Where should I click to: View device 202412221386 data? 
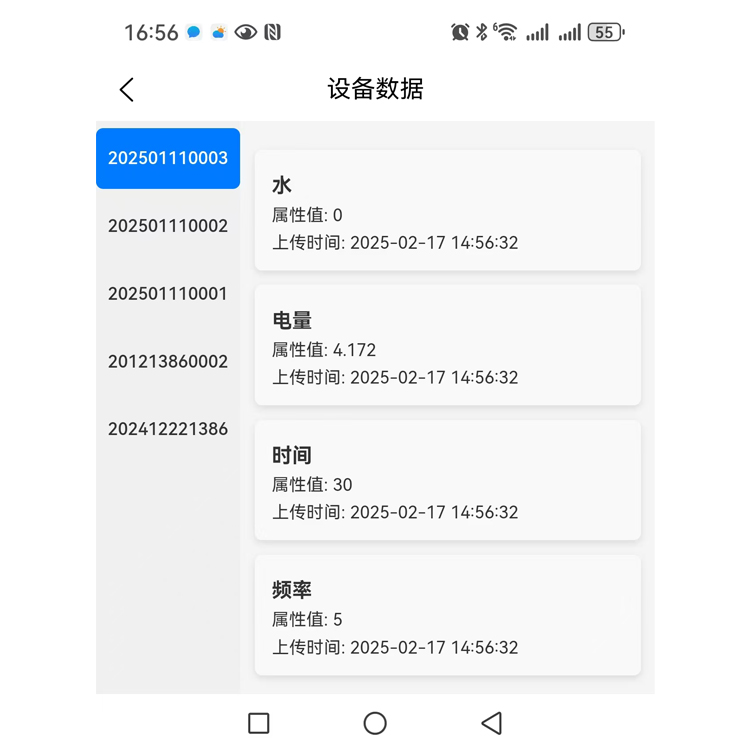168,429
